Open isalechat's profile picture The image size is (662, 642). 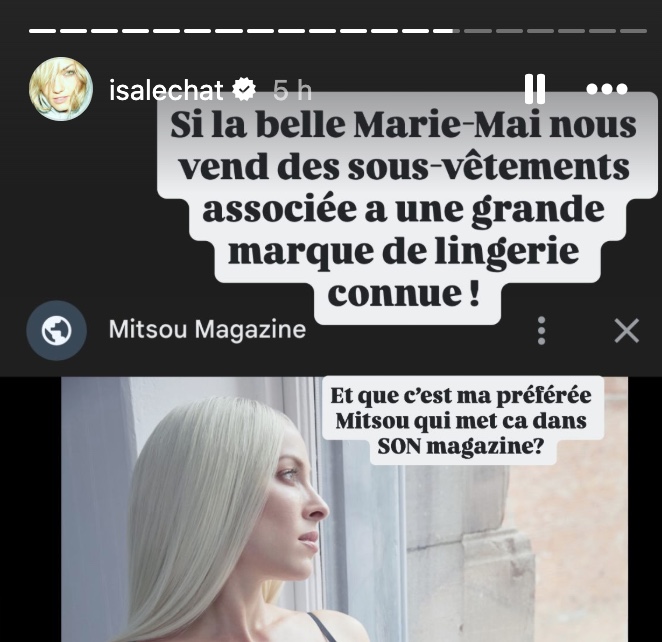coord(62,89)
